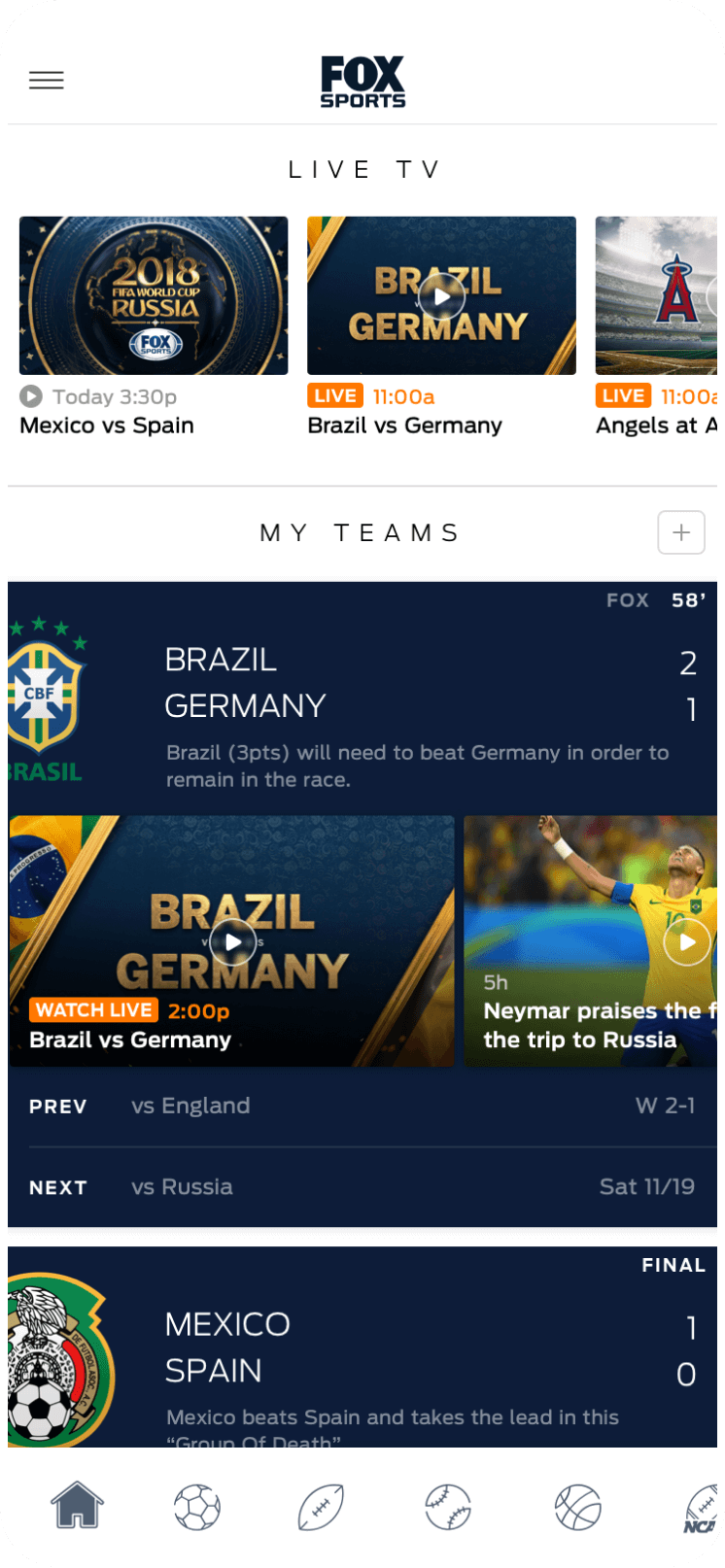Image resolution: width=725 pixels, height=1568 pixels.
Task: Switch to the soccer tab
Action: pos(197,1509)
